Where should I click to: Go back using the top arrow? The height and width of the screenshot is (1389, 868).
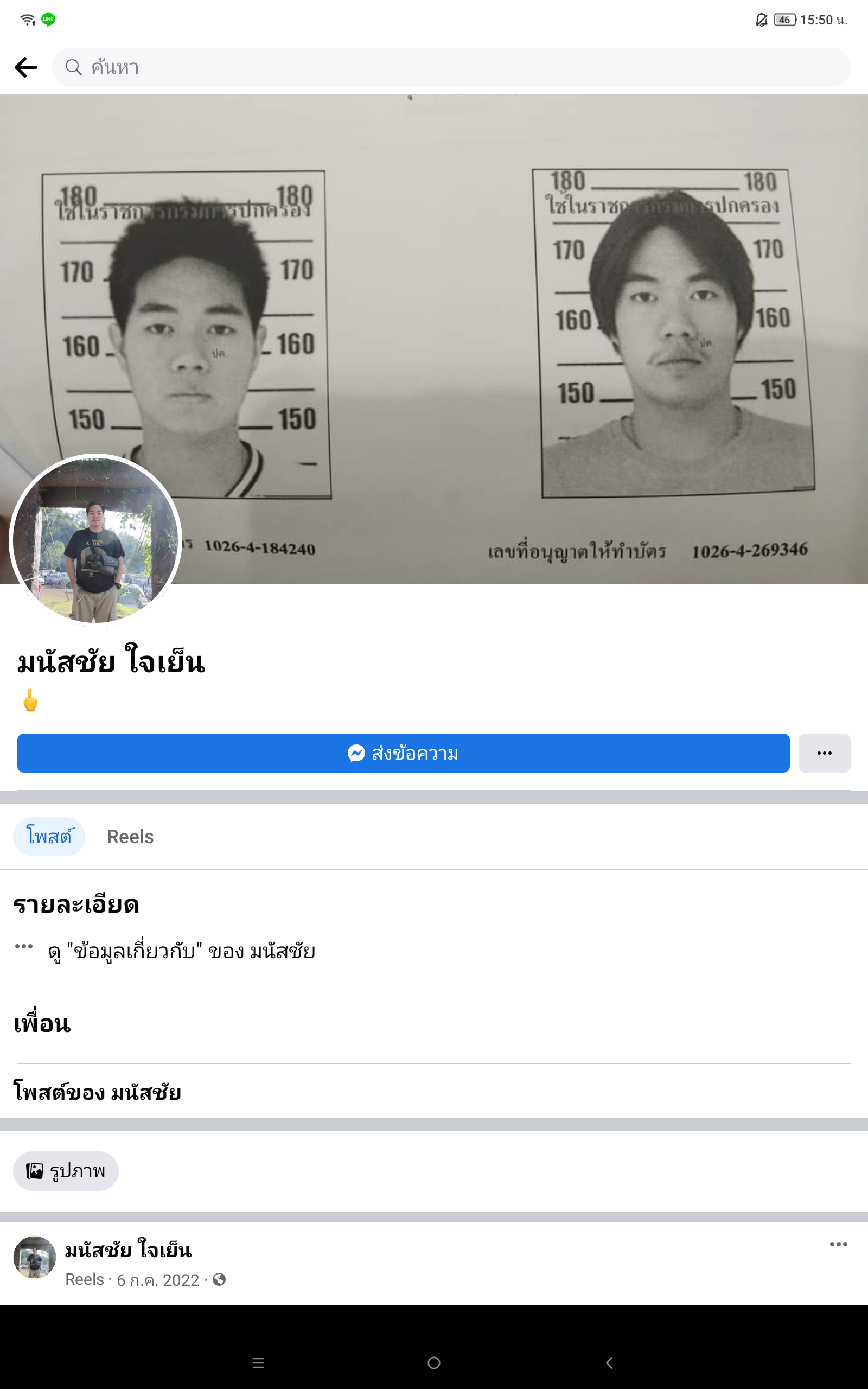pyautogui.click(x=26, y=67)
